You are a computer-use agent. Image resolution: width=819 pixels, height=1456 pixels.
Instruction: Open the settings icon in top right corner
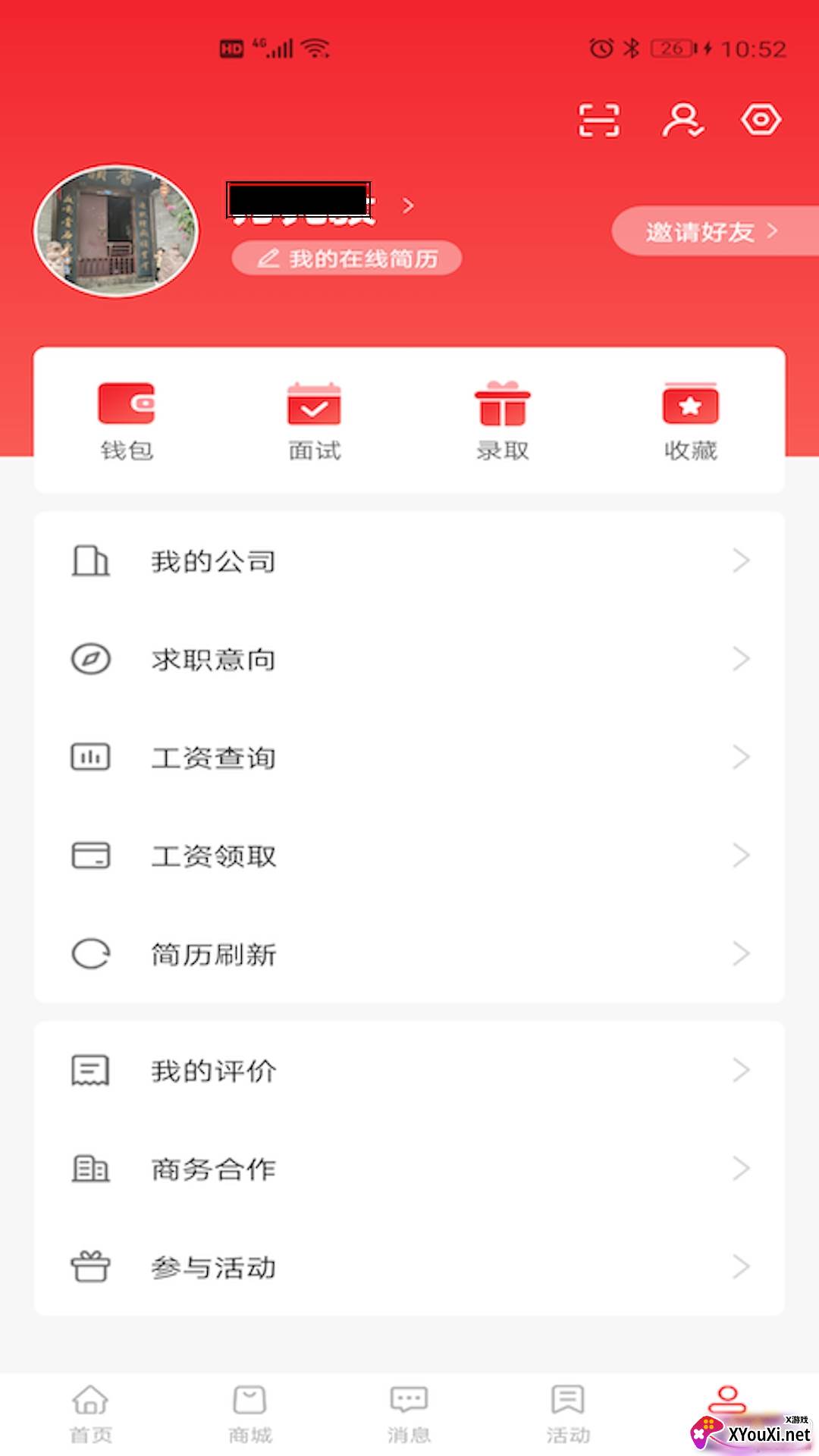click(x=761, y=119)
